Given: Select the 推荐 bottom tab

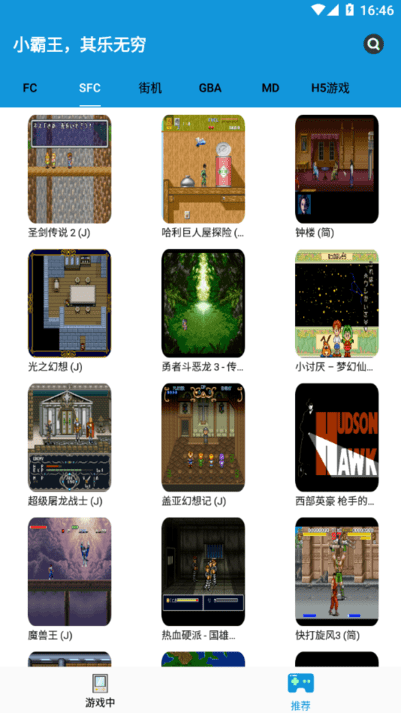Looking at the screenshot, I should pos(301,692).
